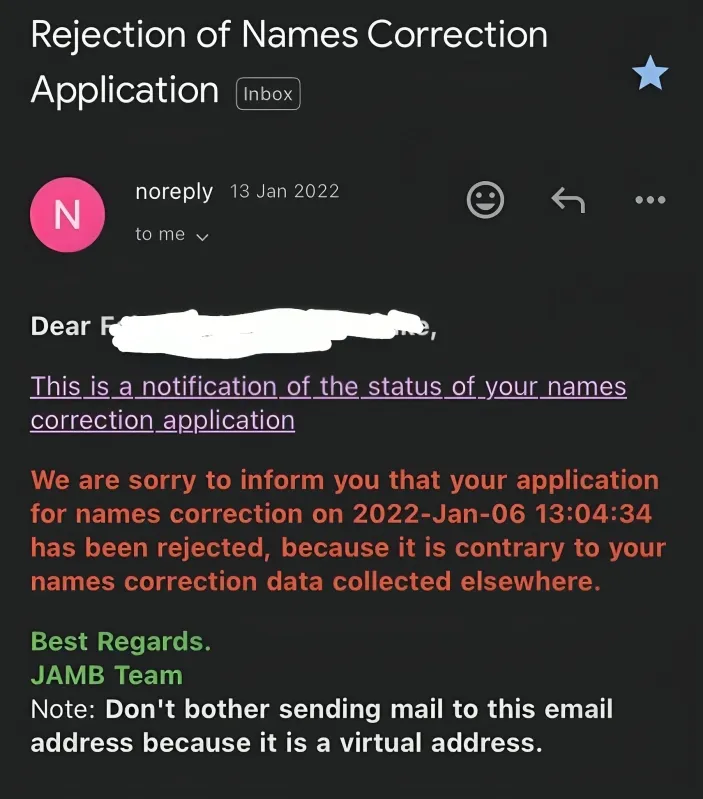
Task: Reply to the noreply sender
Action: pyautogui.click(x=568, y=201)
